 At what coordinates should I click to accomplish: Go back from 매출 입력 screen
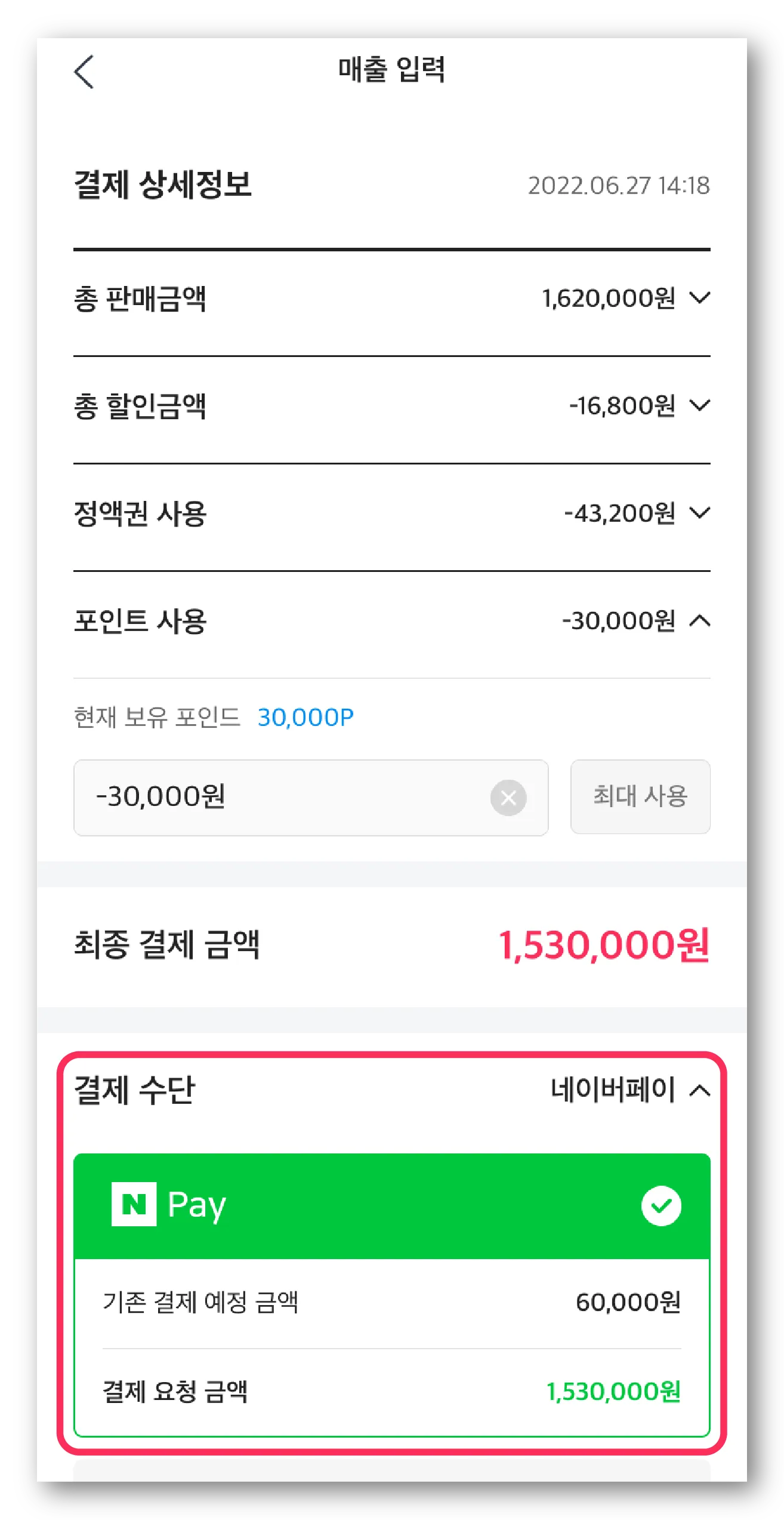click(x=84, y=72)
